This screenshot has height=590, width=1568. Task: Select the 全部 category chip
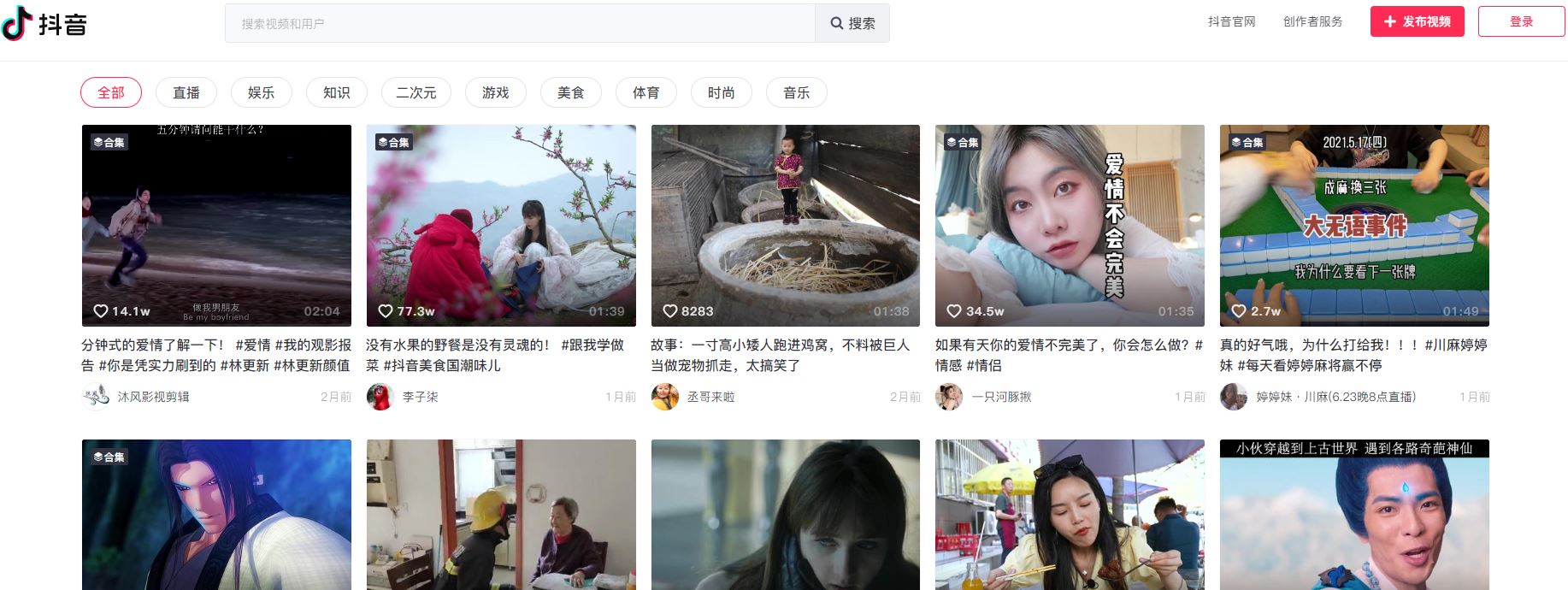click(x=111, y=92)
